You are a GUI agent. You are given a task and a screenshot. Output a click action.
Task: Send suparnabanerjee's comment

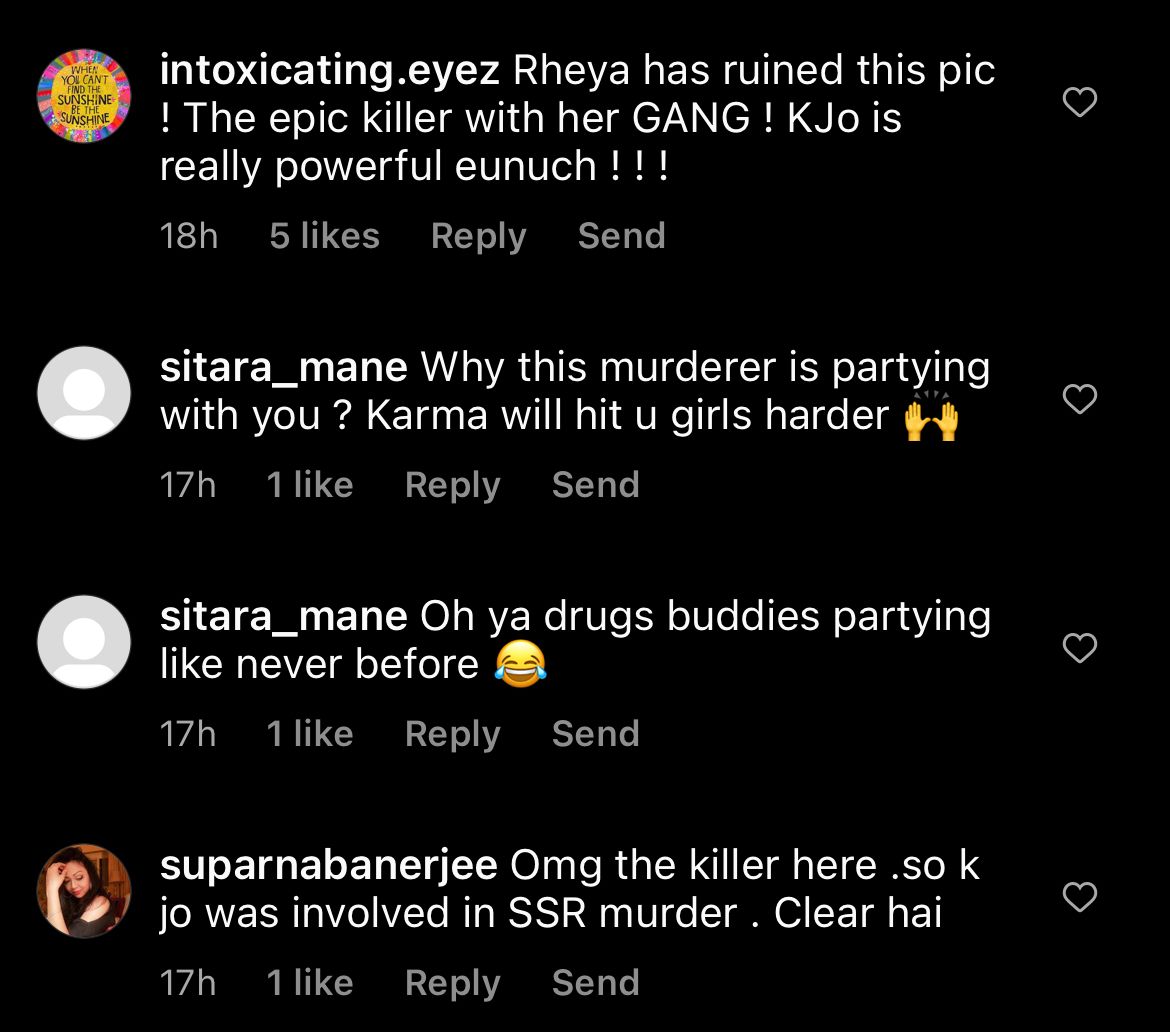(x=595, y=983)
